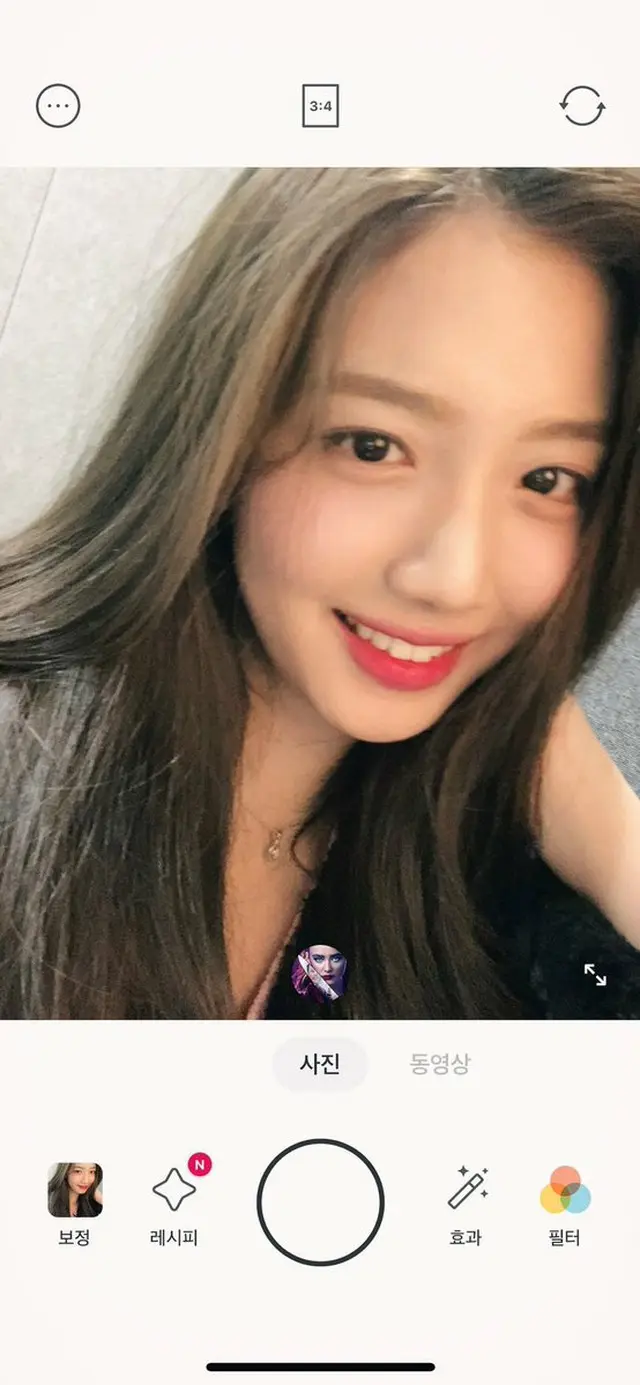Image resolution: width=640 pixels, height=1385 pixels.
Task: Flip to the other camera
Action: [582, 106]
